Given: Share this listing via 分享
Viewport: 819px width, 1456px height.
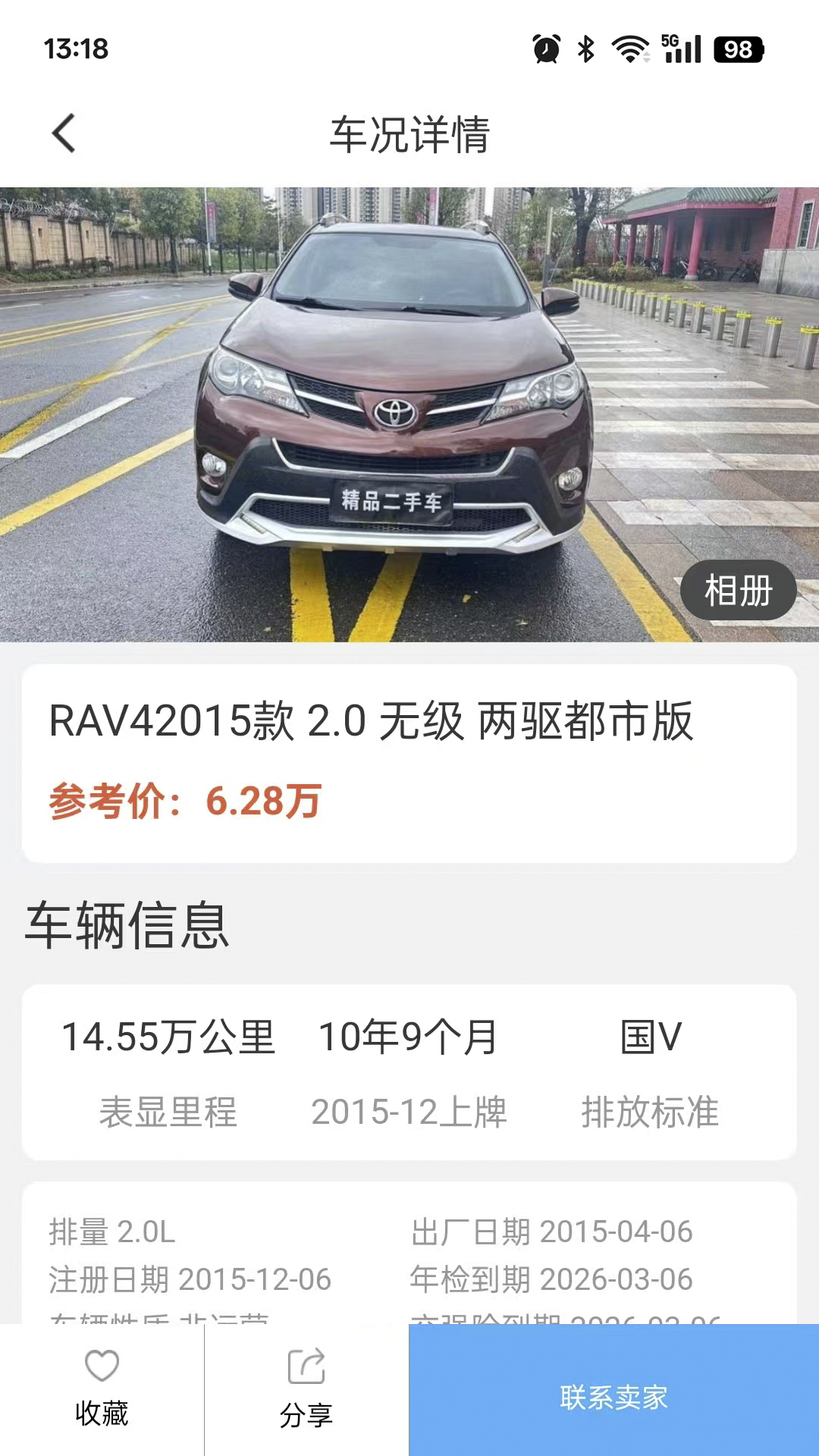Looking at the screenshot, I should 306,1389.
